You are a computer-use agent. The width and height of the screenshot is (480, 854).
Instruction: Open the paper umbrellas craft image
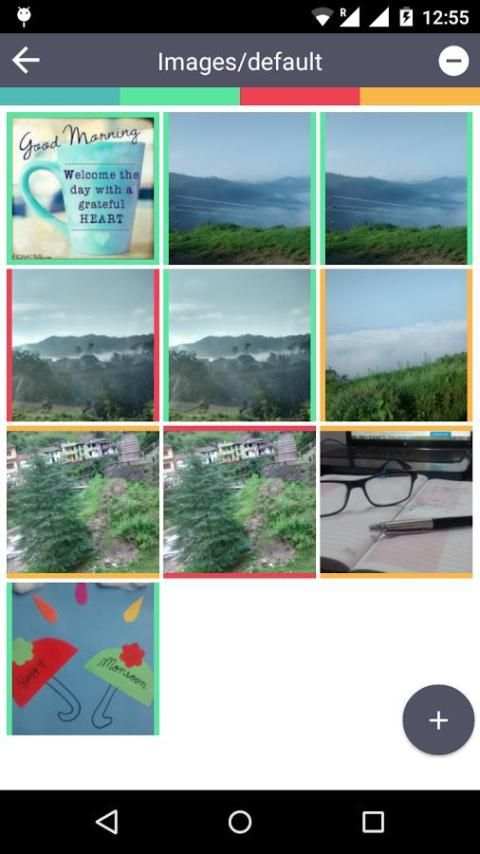[x=83, y=659]
